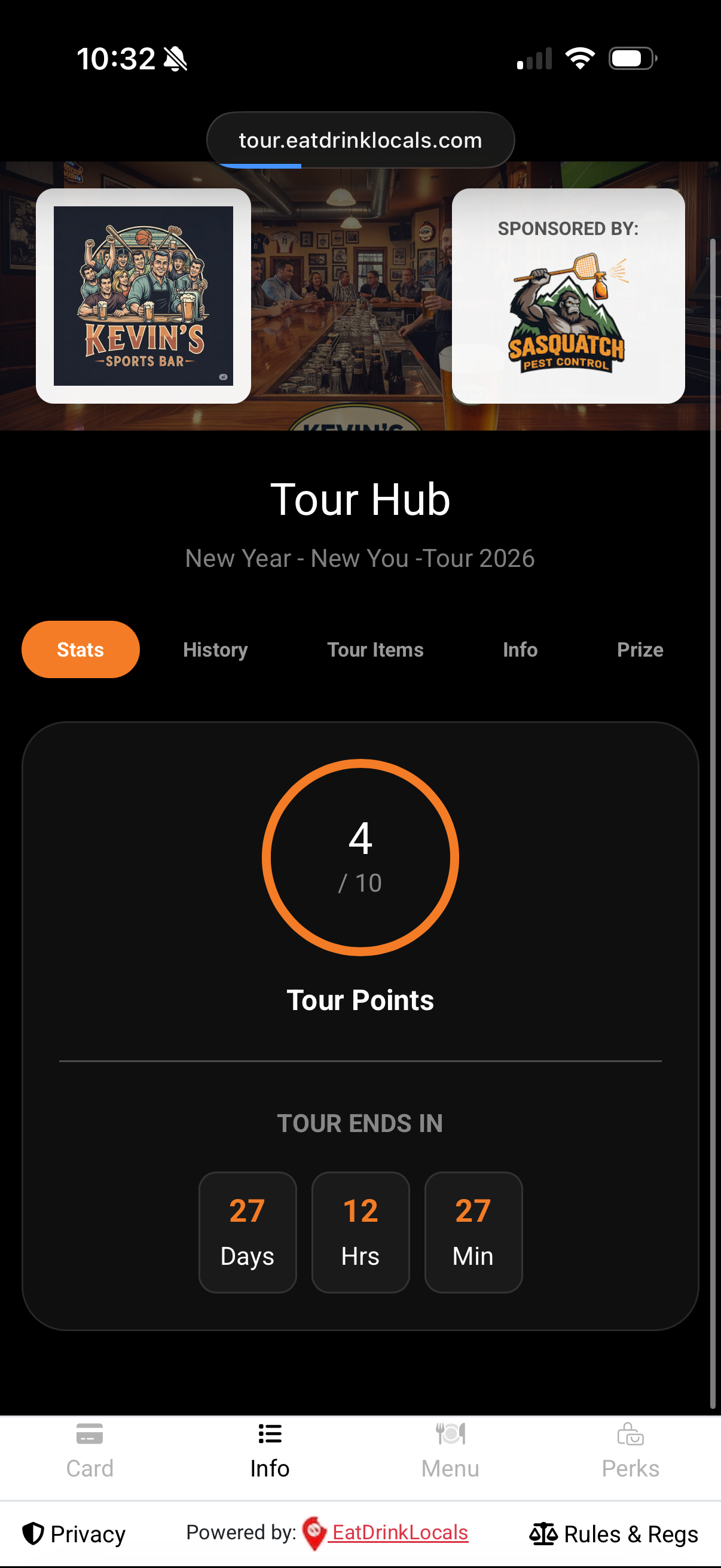721x1568 pixels.
Task: Open the Card section via the card icon
Action: coord(90,1448)
